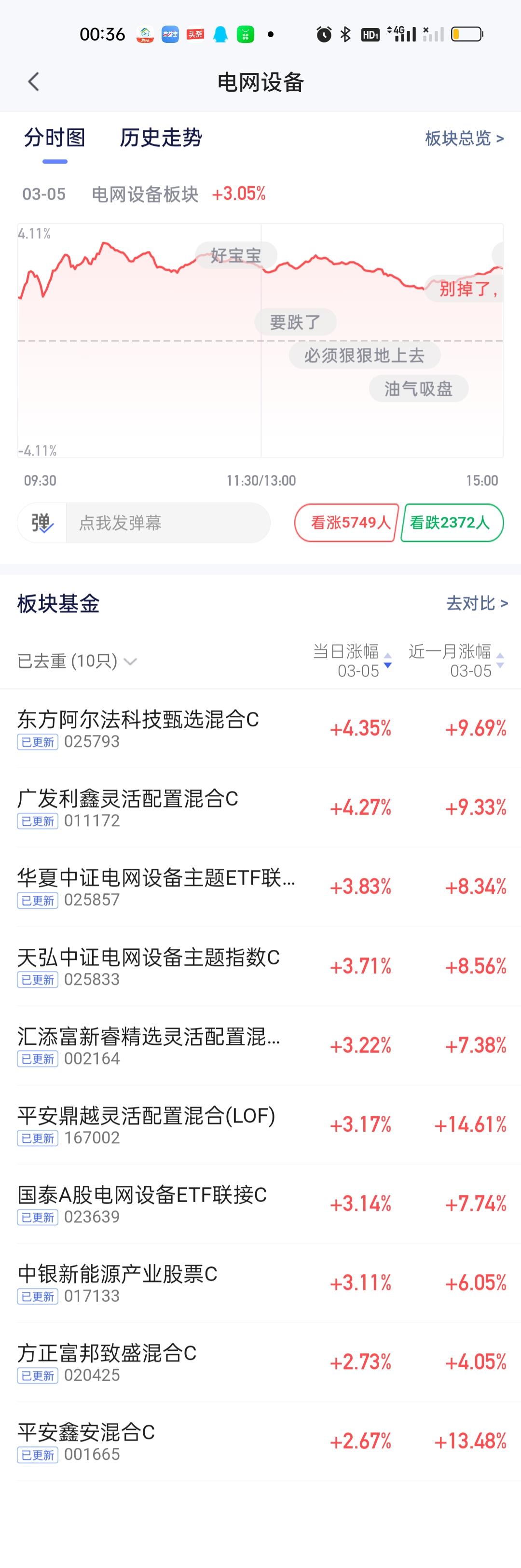Open fund 平安鼎越灵活配置混合(LOF)
The image size is (521, 1568).
point(260,1125)
